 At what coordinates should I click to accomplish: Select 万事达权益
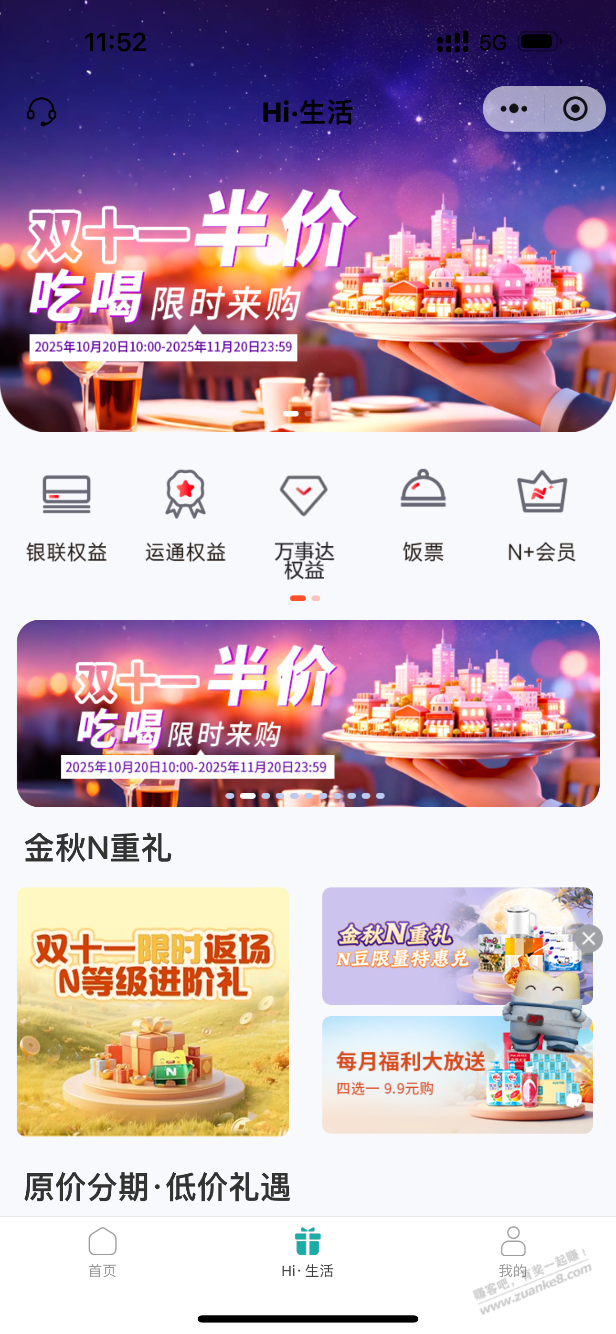click(304, 523)
